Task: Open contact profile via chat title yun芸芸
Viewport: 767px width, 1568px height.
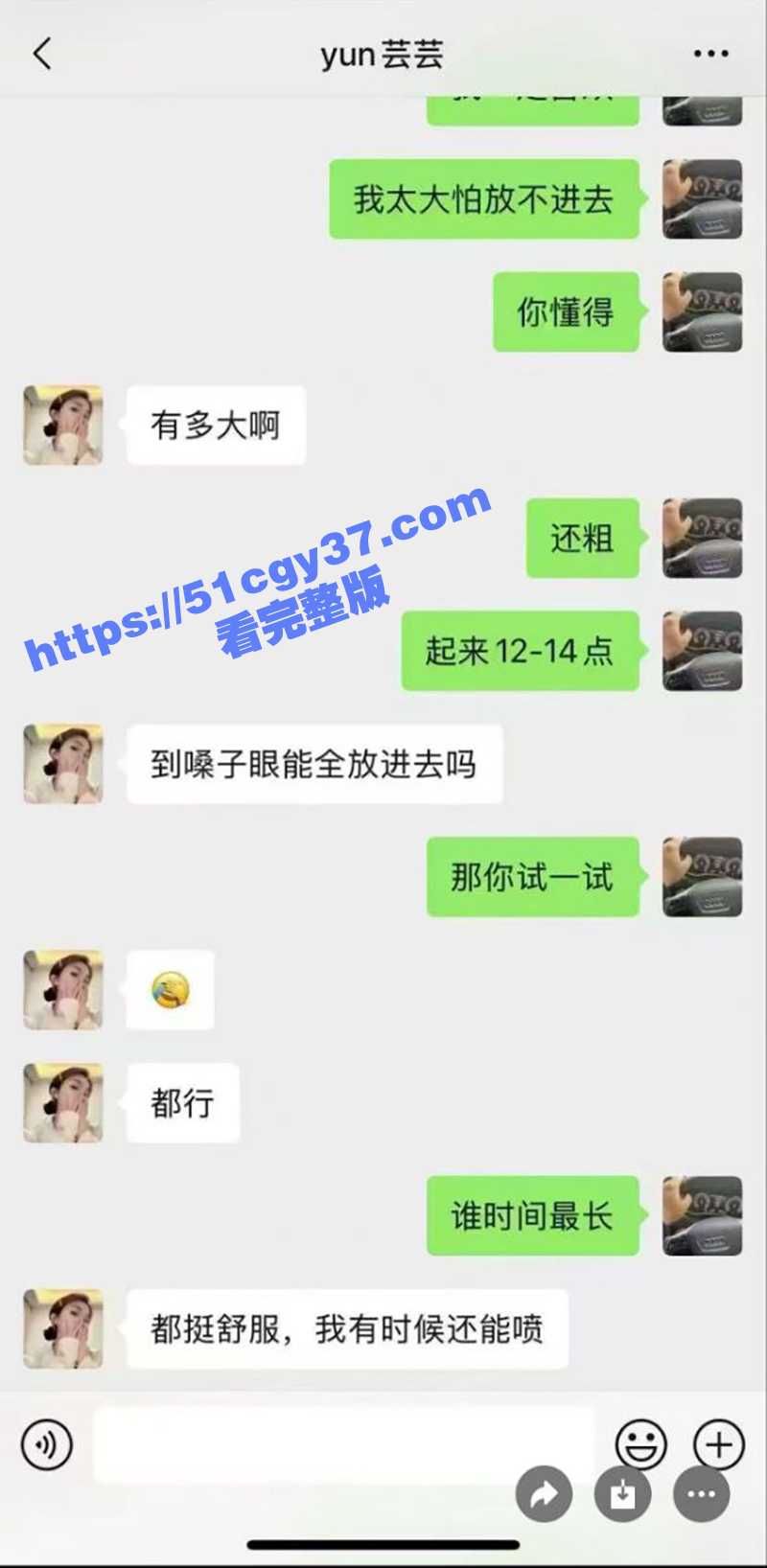Action: coord(382,54)
